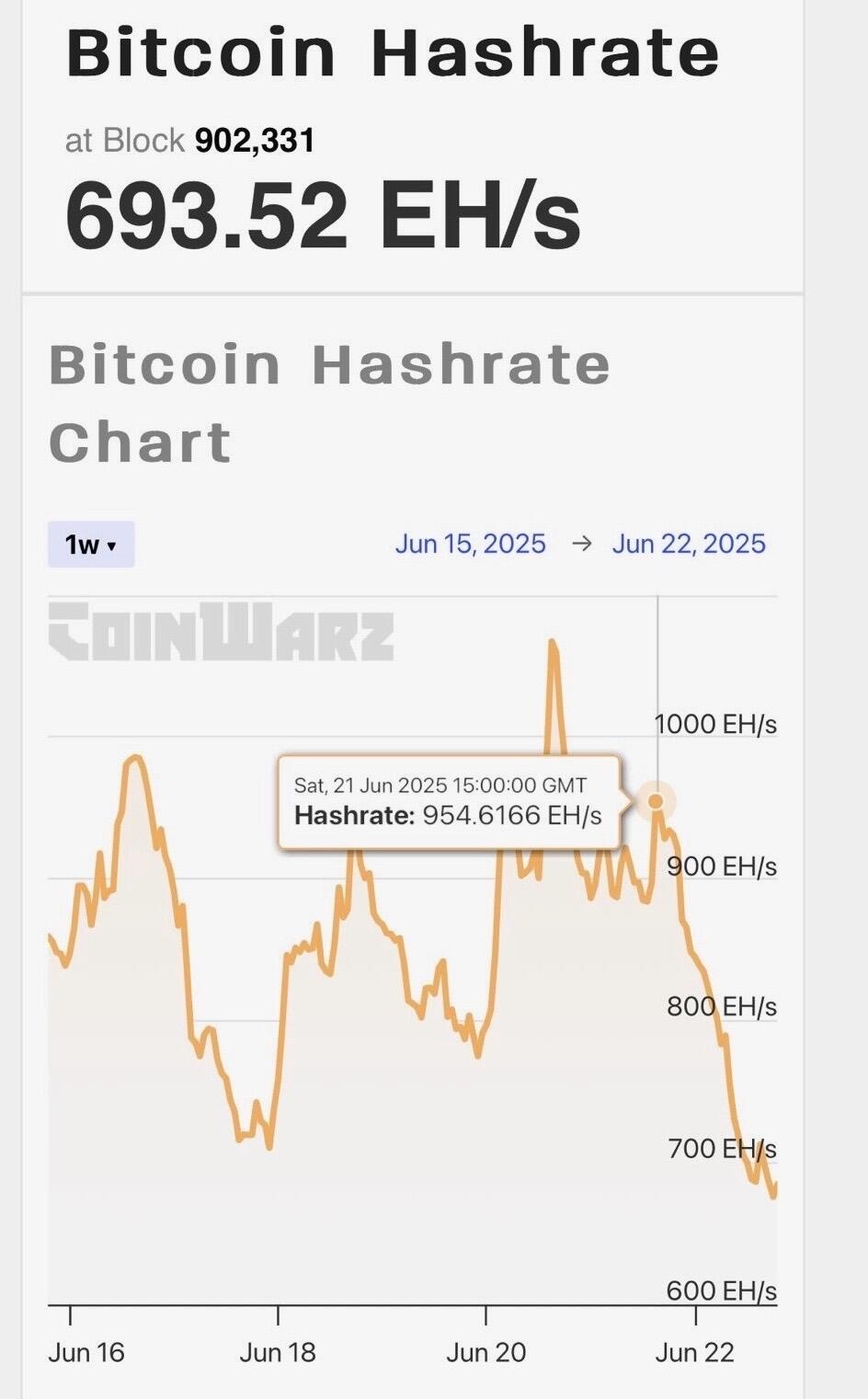Open the 1w time range dropdown
The height and width of the screenshot is (1399, 868).
(x=91, y=545)
